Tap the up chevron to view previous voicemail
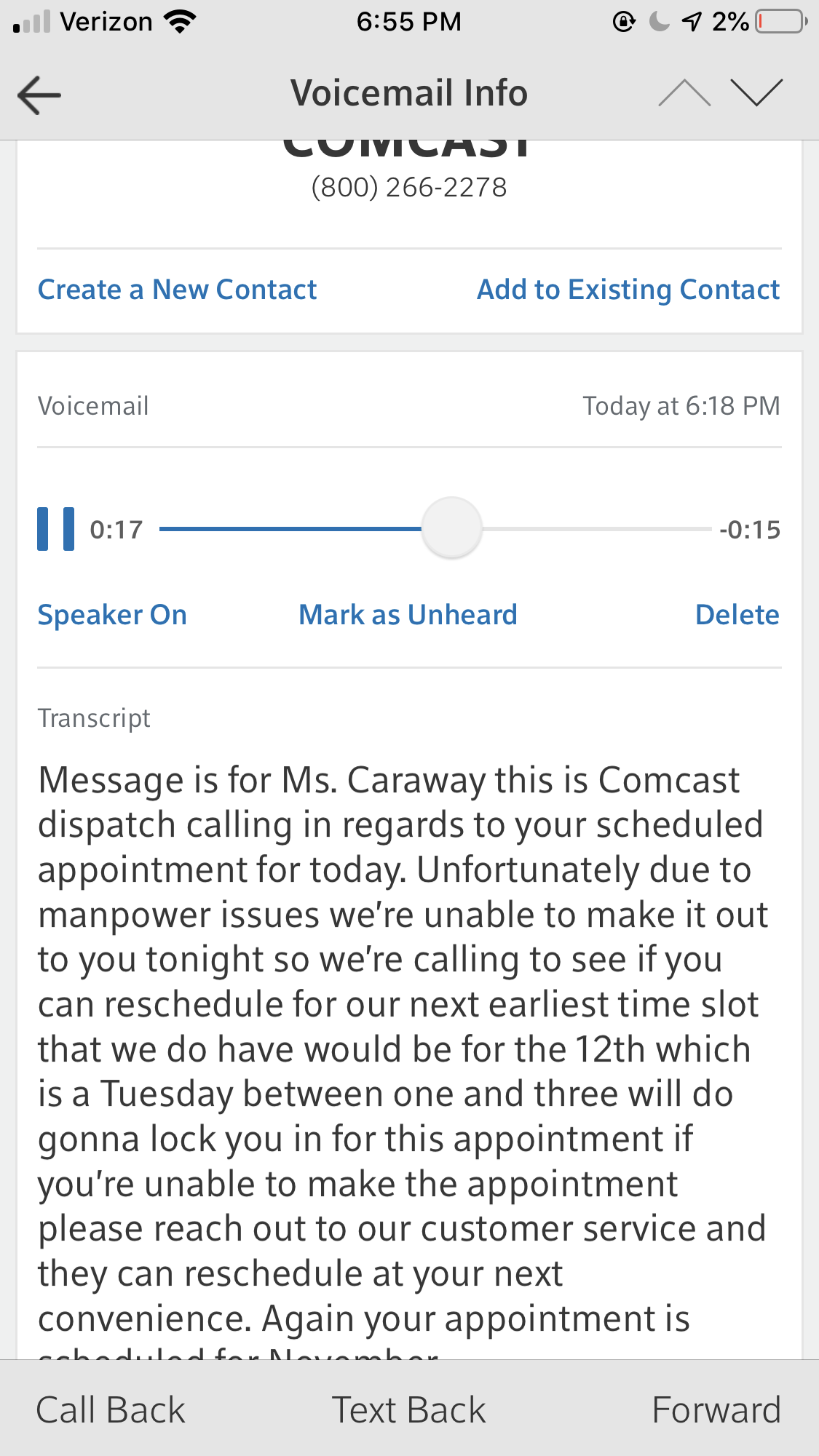The image size is (819, 1456). 685,92
